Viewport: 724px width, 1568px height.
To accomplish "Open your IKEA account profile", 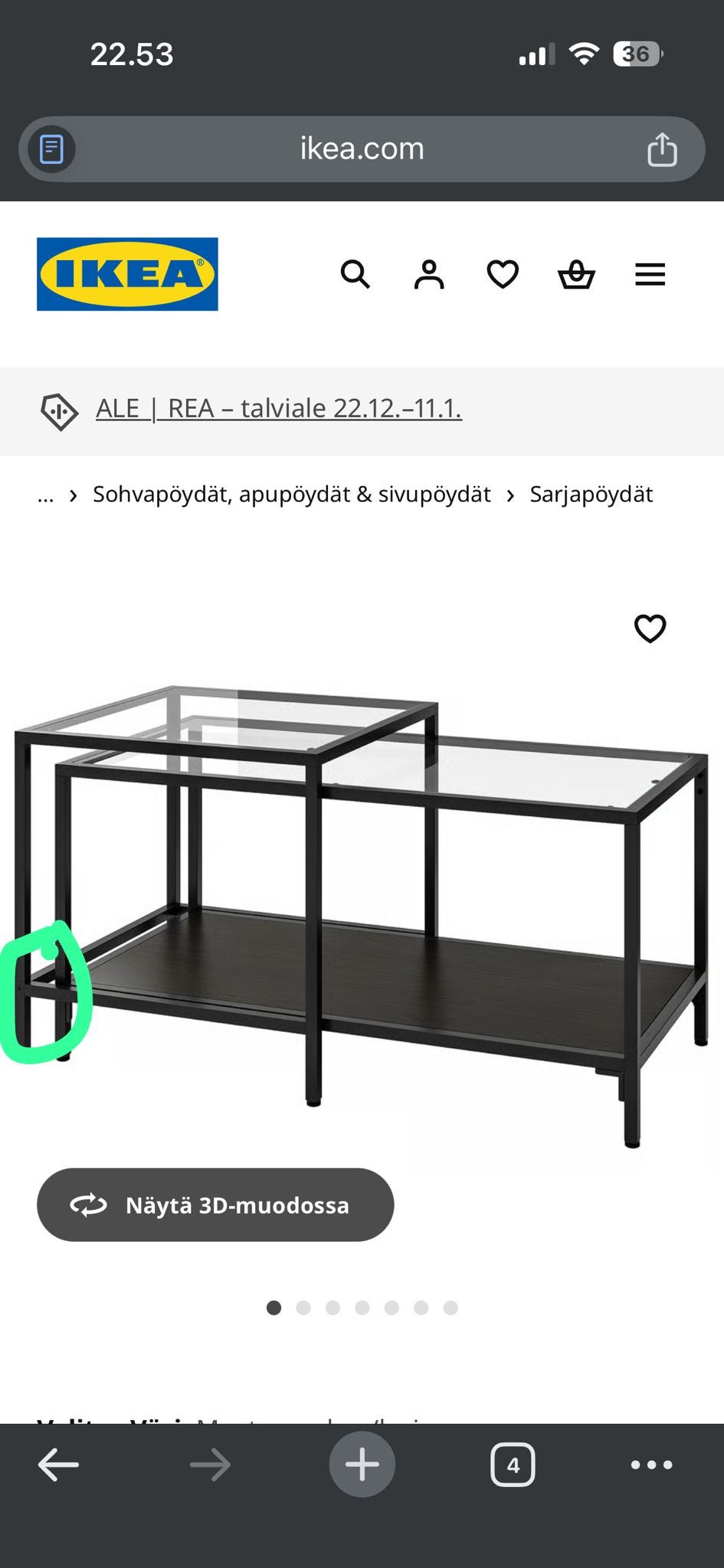I will pos(429,274).
